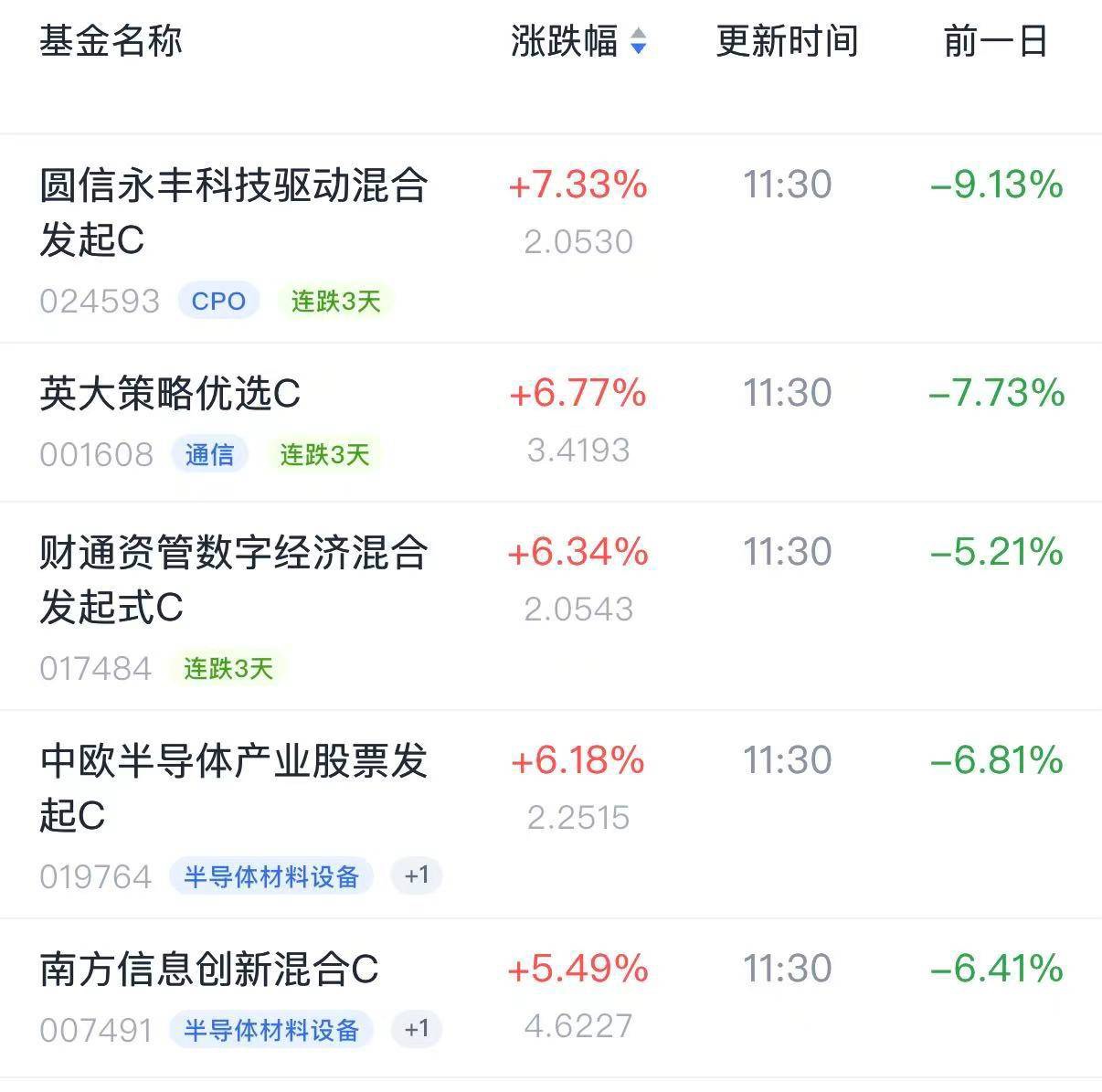Tap the CPO tag chip
This screenshot has height=1092, width=1102.
click(x=218, y=301)
